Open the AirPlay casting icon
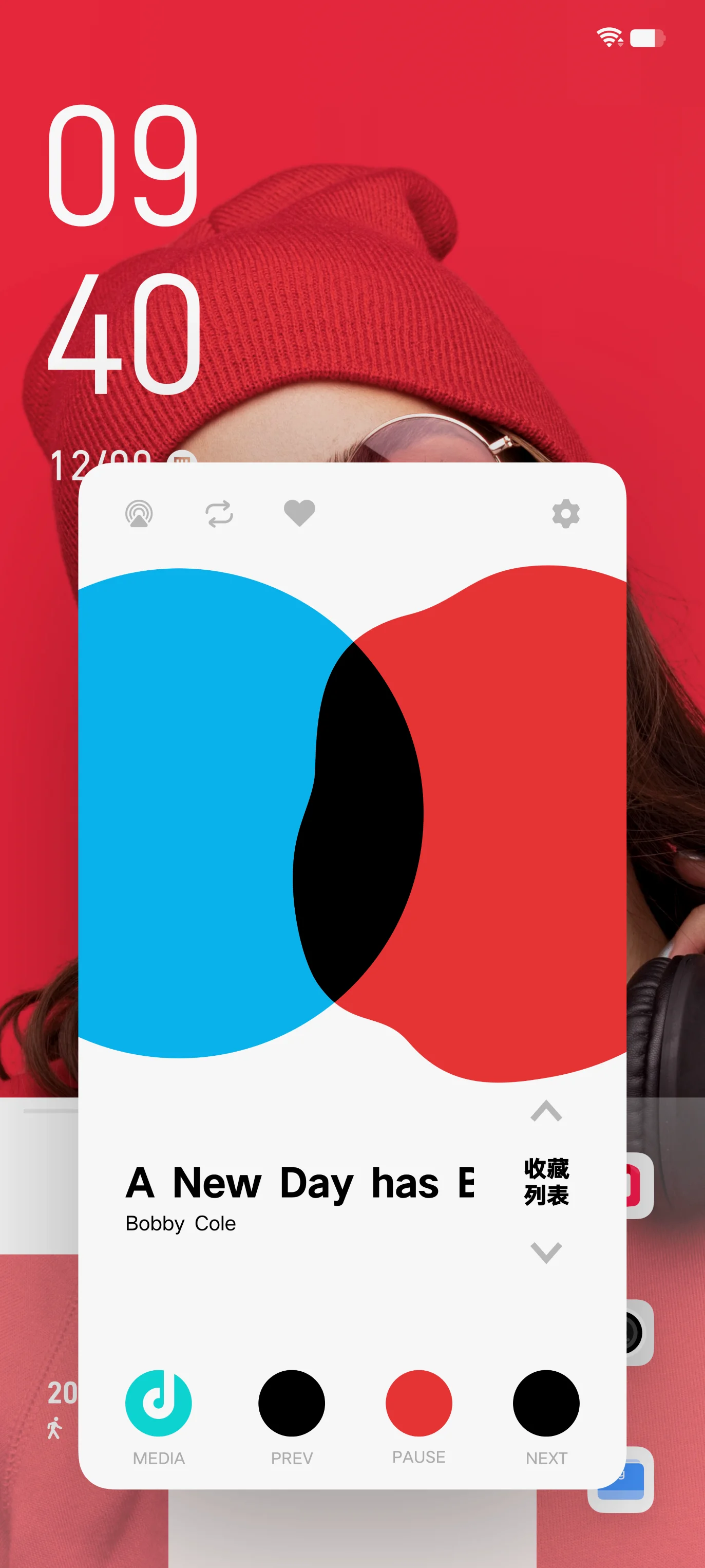Viewport: 705px width, 1568px height. (139, 514)
